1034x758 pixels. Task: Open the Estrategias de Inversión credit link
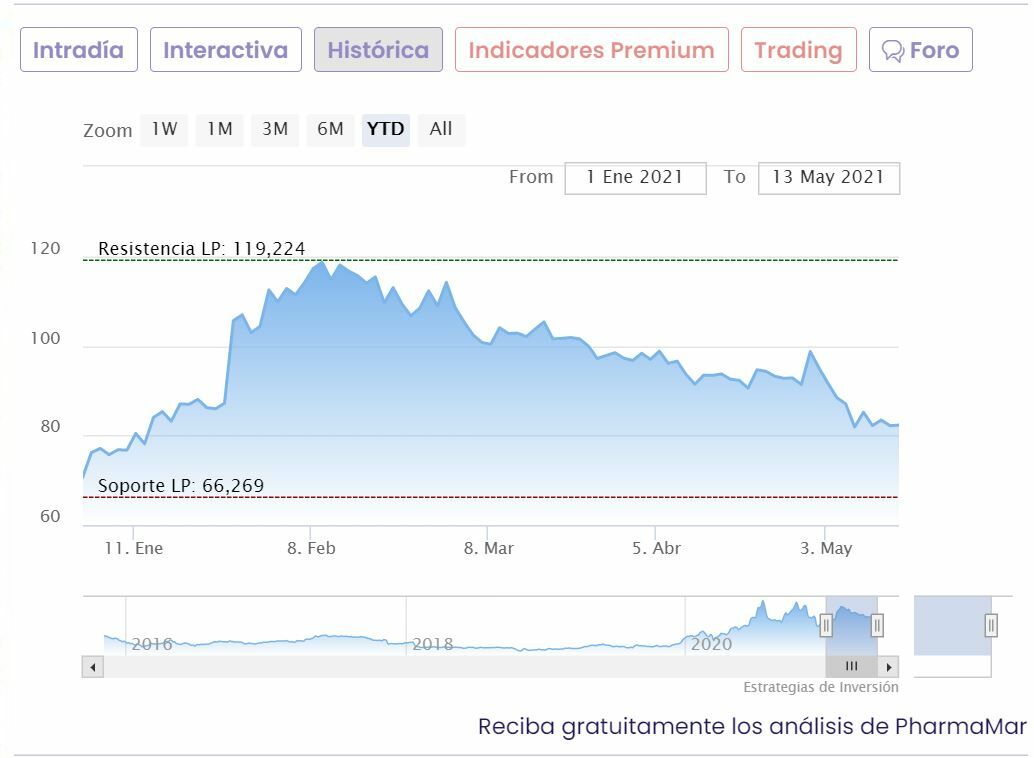point(820,687)
